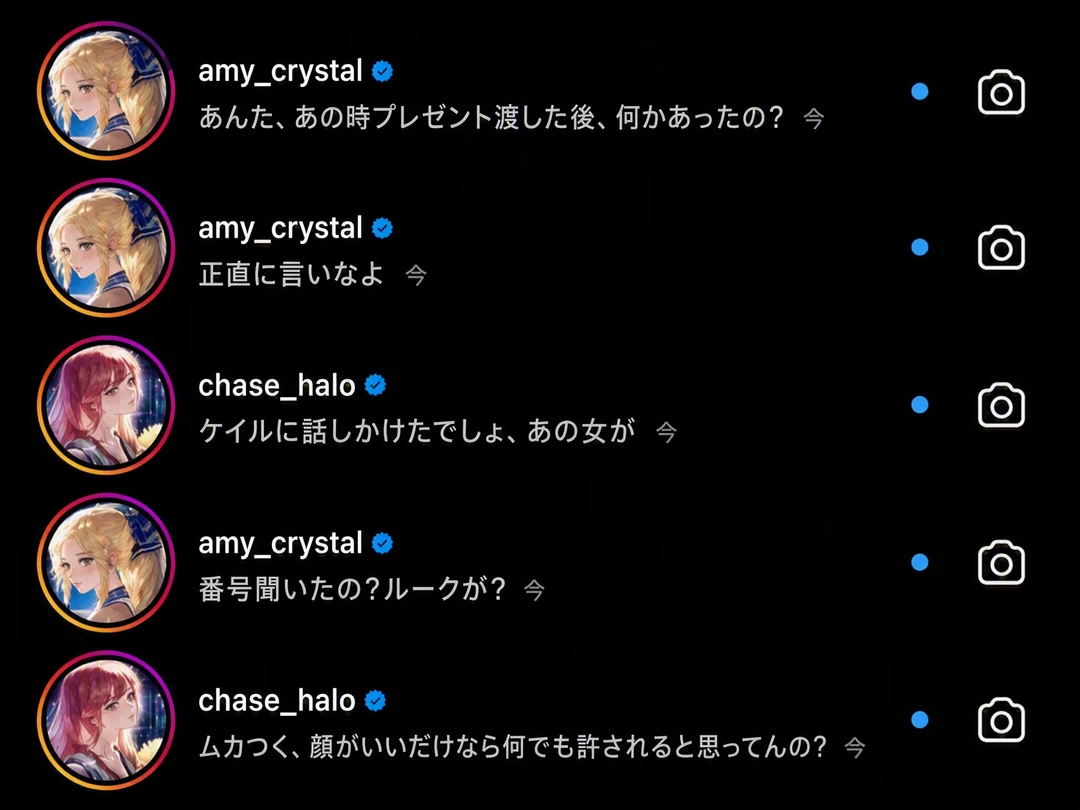
Task: View chase_halo's story from the ムカつく row avatar
Action: (106, 720)
